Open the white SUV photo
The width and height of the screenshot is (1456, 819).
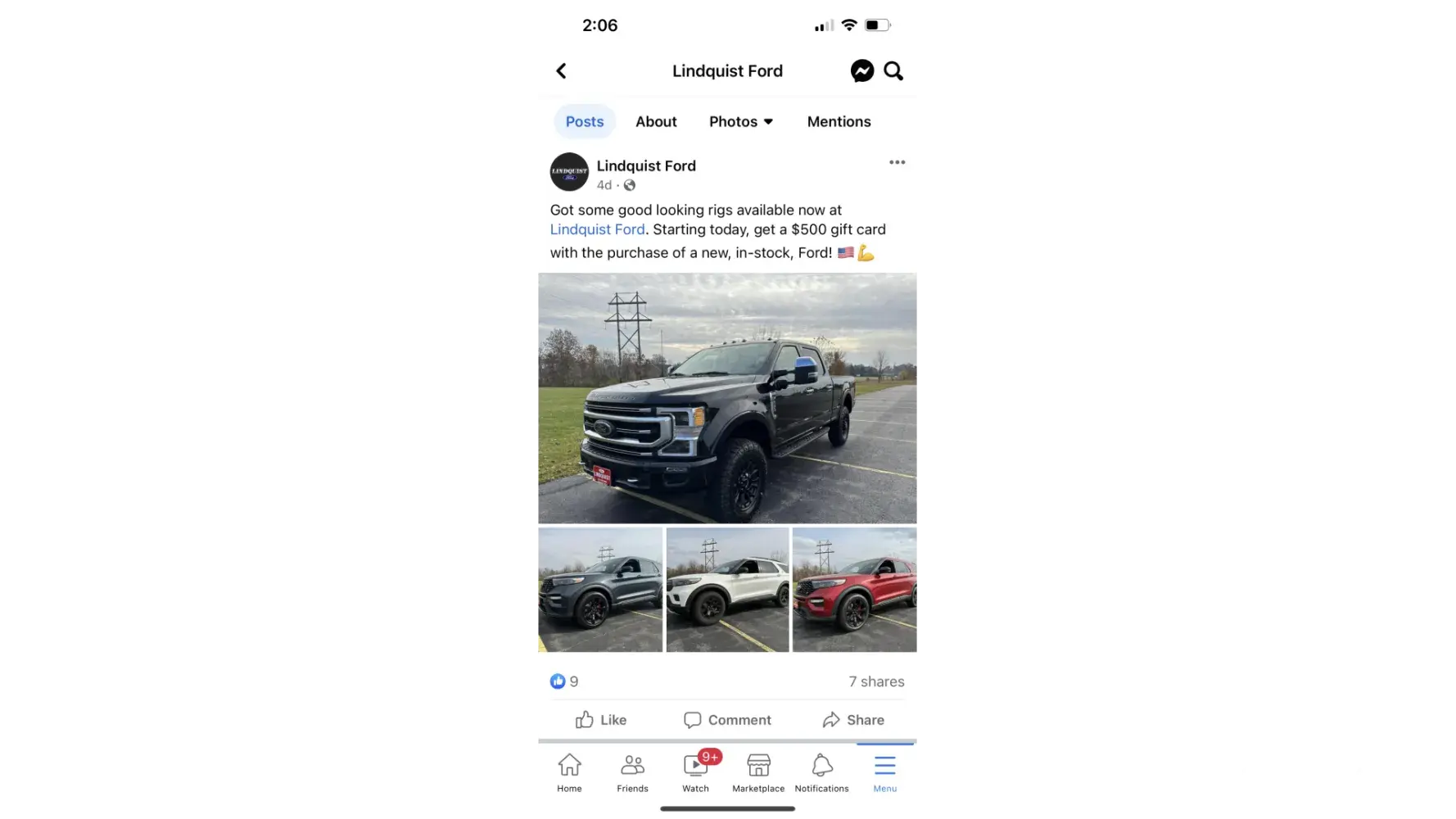[x=727, y=590]
